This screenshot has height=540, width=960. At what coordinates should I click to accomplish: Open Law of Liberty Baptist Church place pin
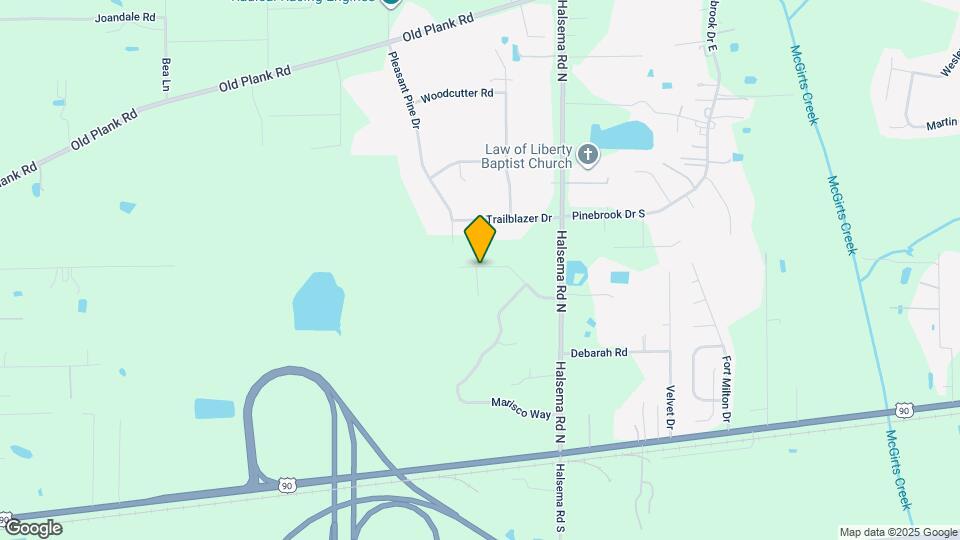(588, 155)
